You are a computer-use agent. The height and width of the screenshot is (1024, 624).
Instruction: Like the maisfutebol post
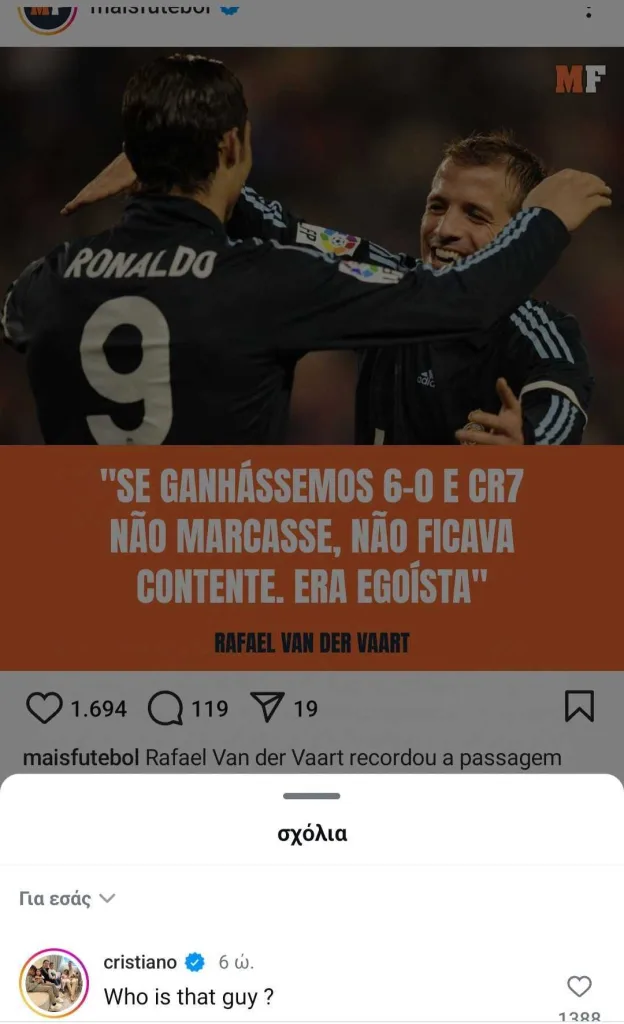(x=44, y=708)
